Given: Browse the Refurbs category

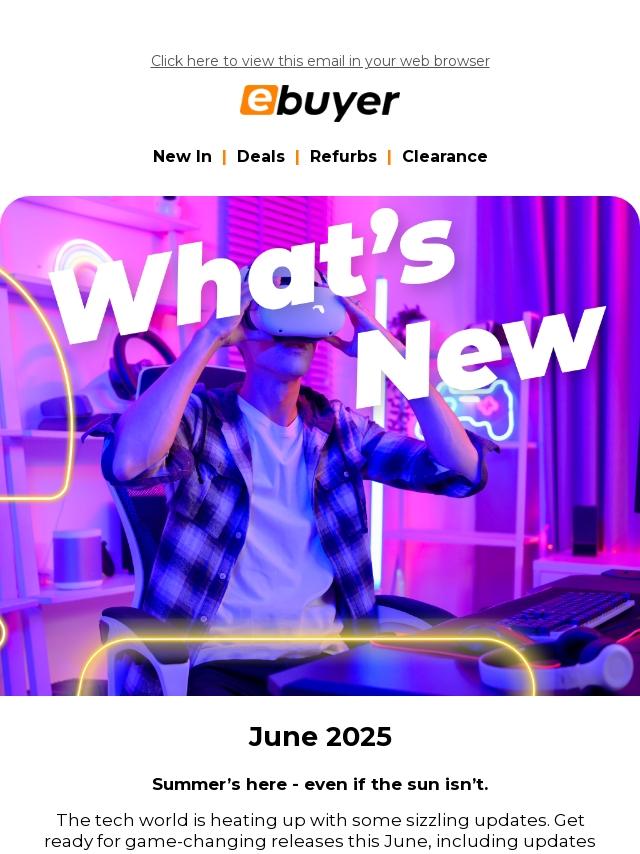Looking at the screenshot, I should (343, 157).
